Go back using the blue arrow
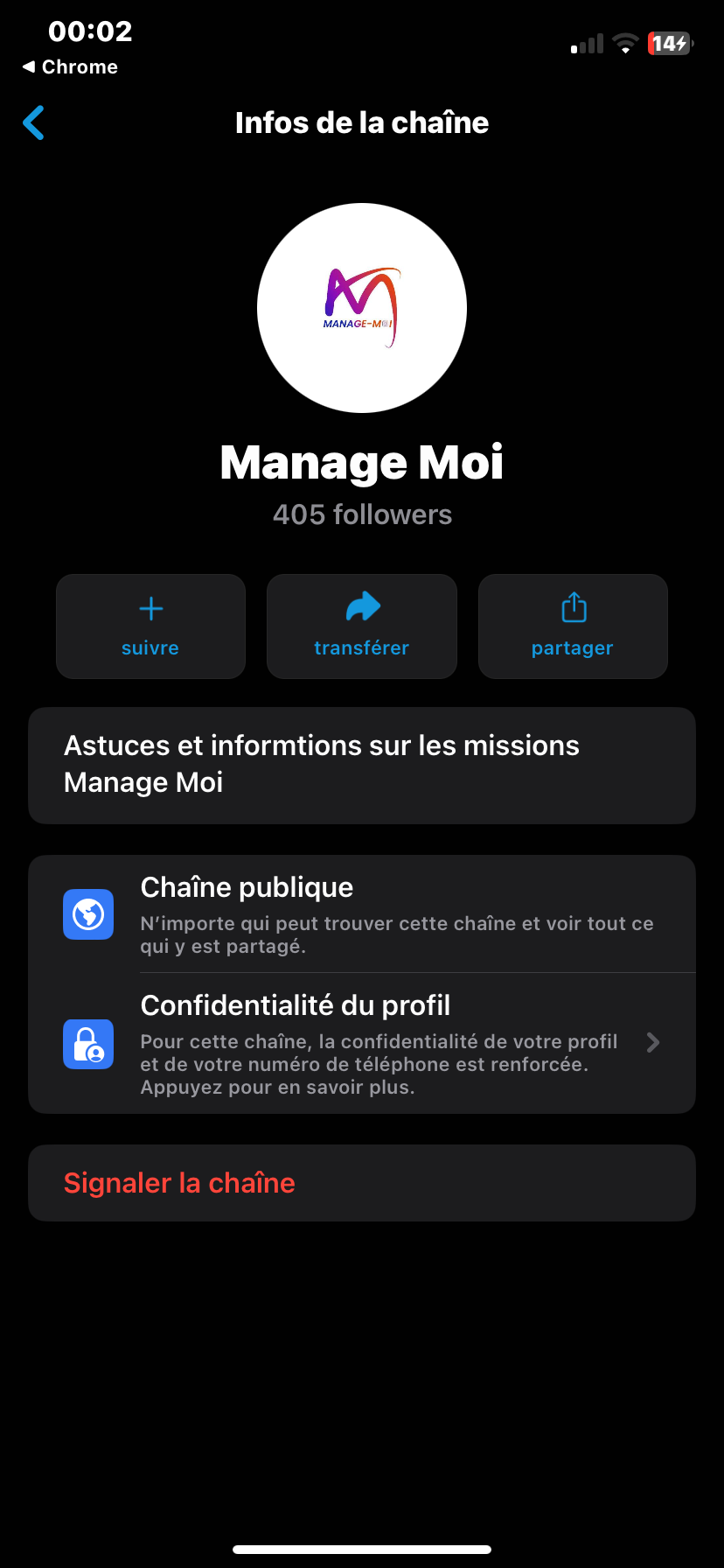 [x=34, y=123]
